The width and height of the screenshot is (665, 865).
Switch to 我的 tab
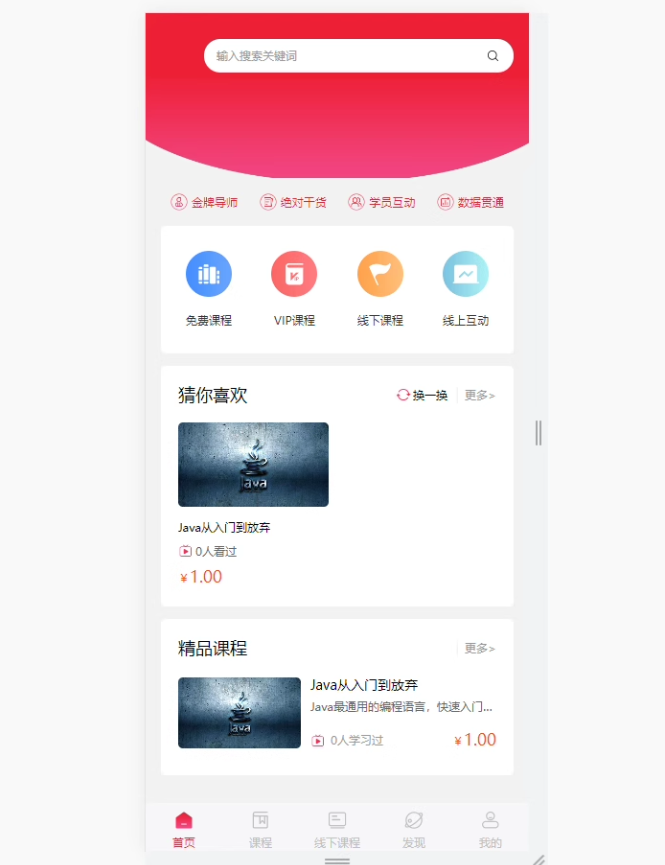pyautogui.click(x=490, y=829)
